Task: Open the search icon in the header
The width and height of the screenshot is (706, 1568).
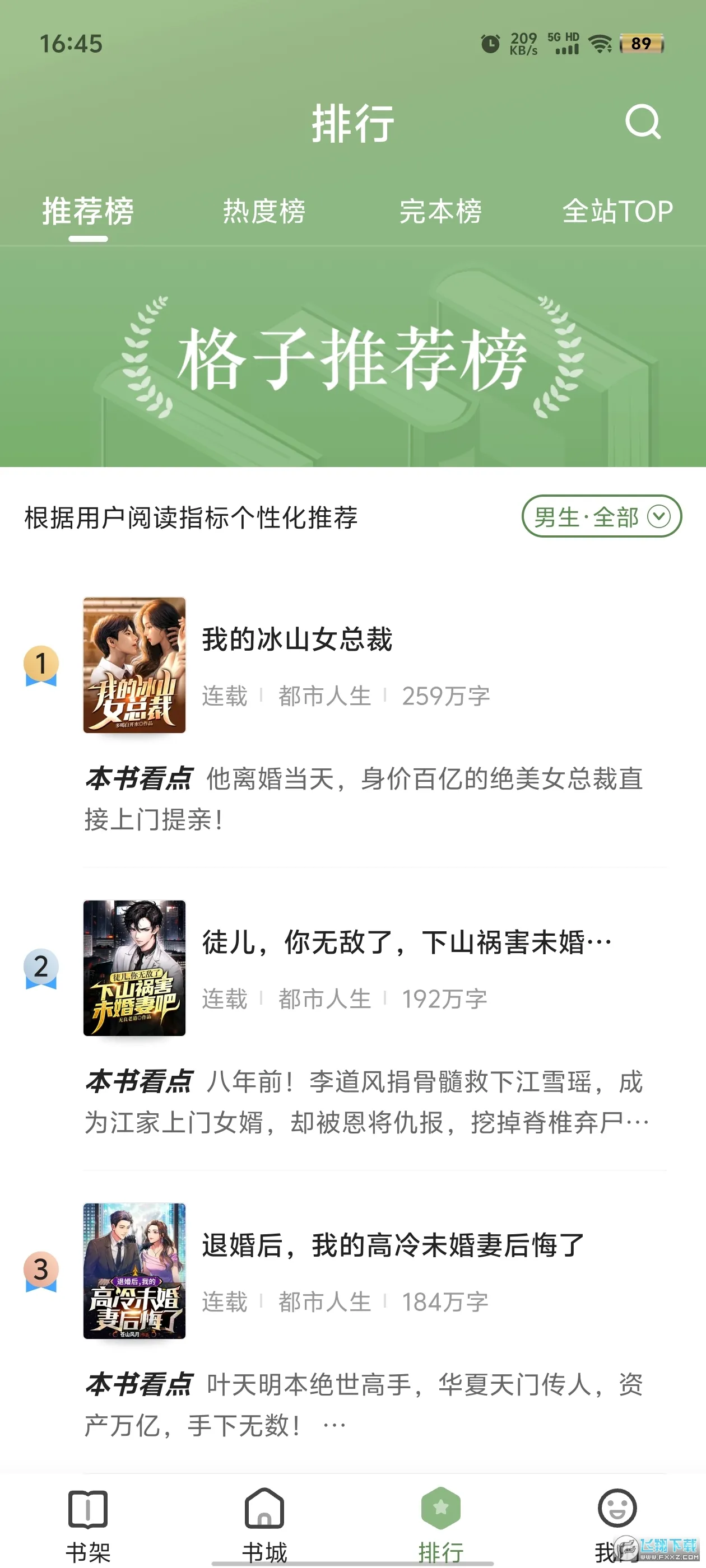Action: click(643, 122)
